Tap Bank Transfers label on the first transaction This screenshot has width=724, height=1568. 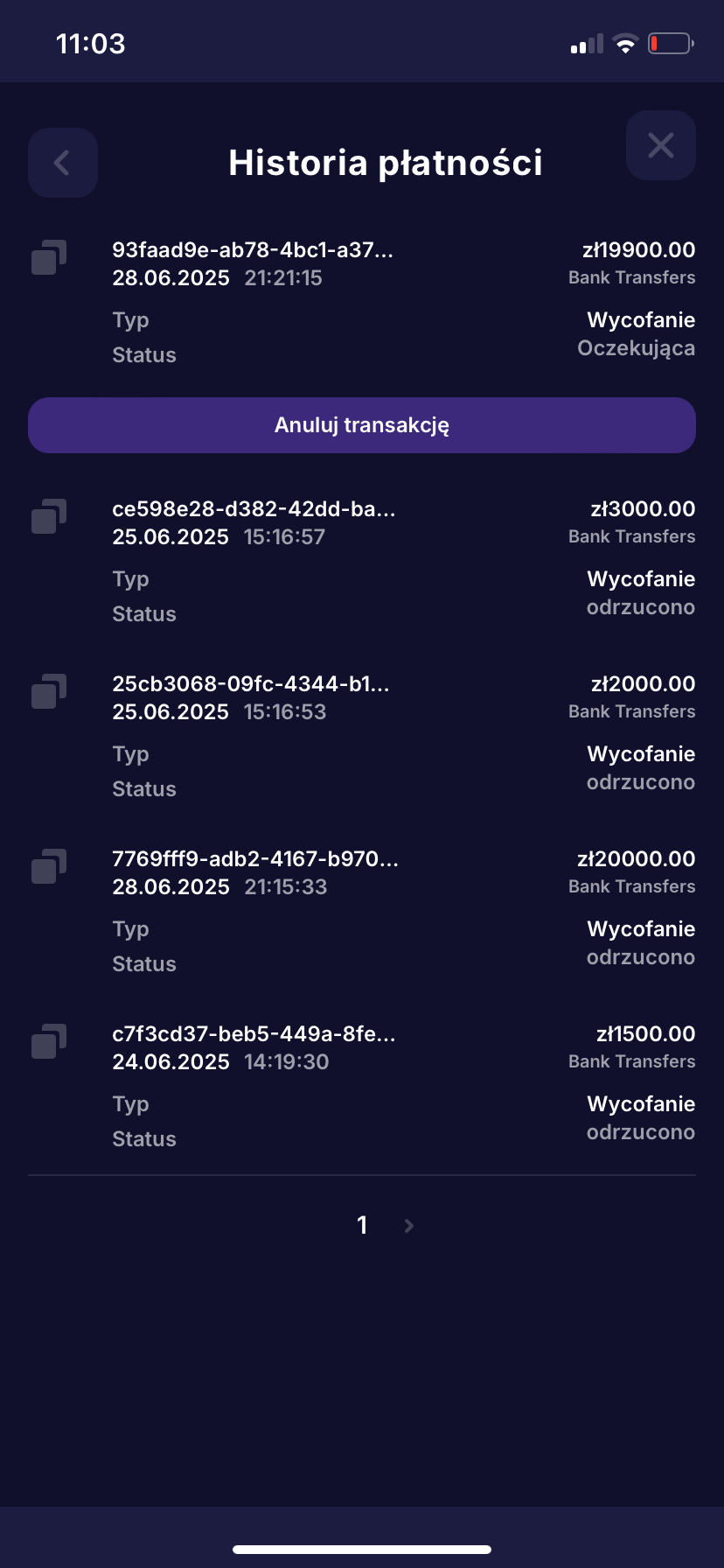click(x=631, y=276)
